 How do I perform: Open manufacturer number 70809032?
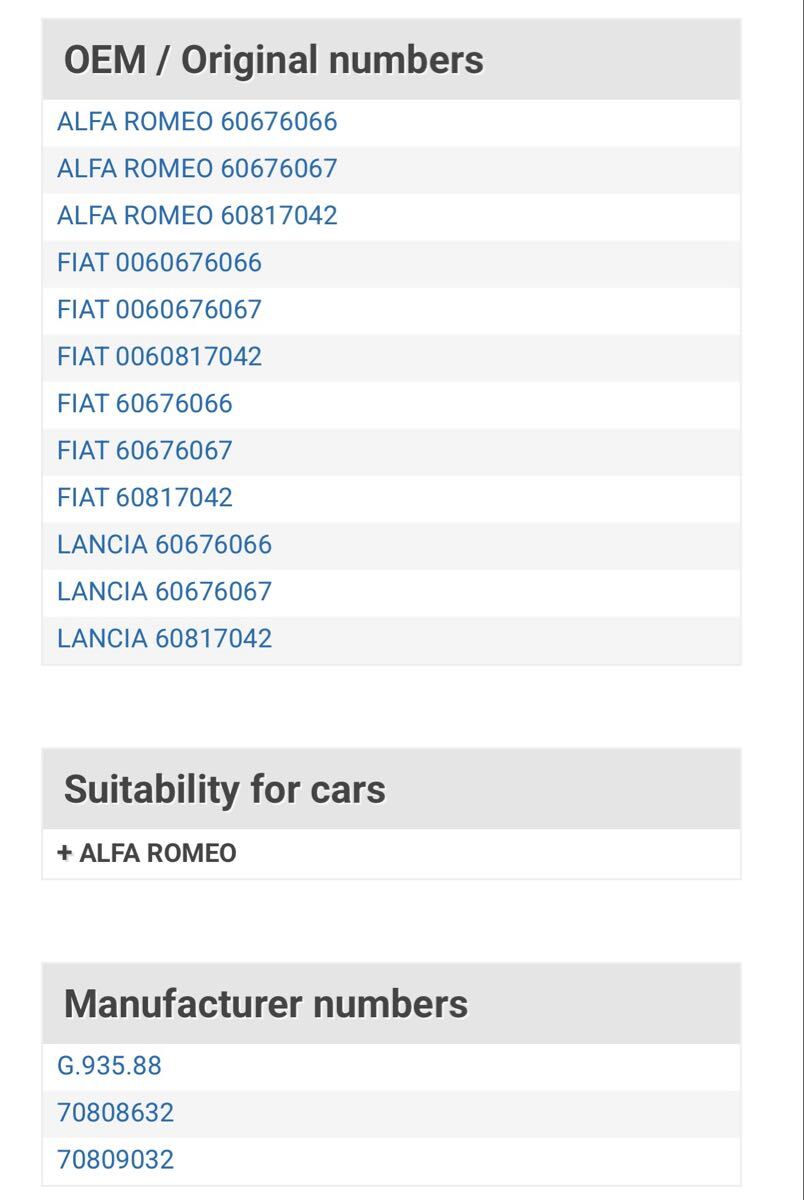pyautogui.click(x=115, y=1160)
